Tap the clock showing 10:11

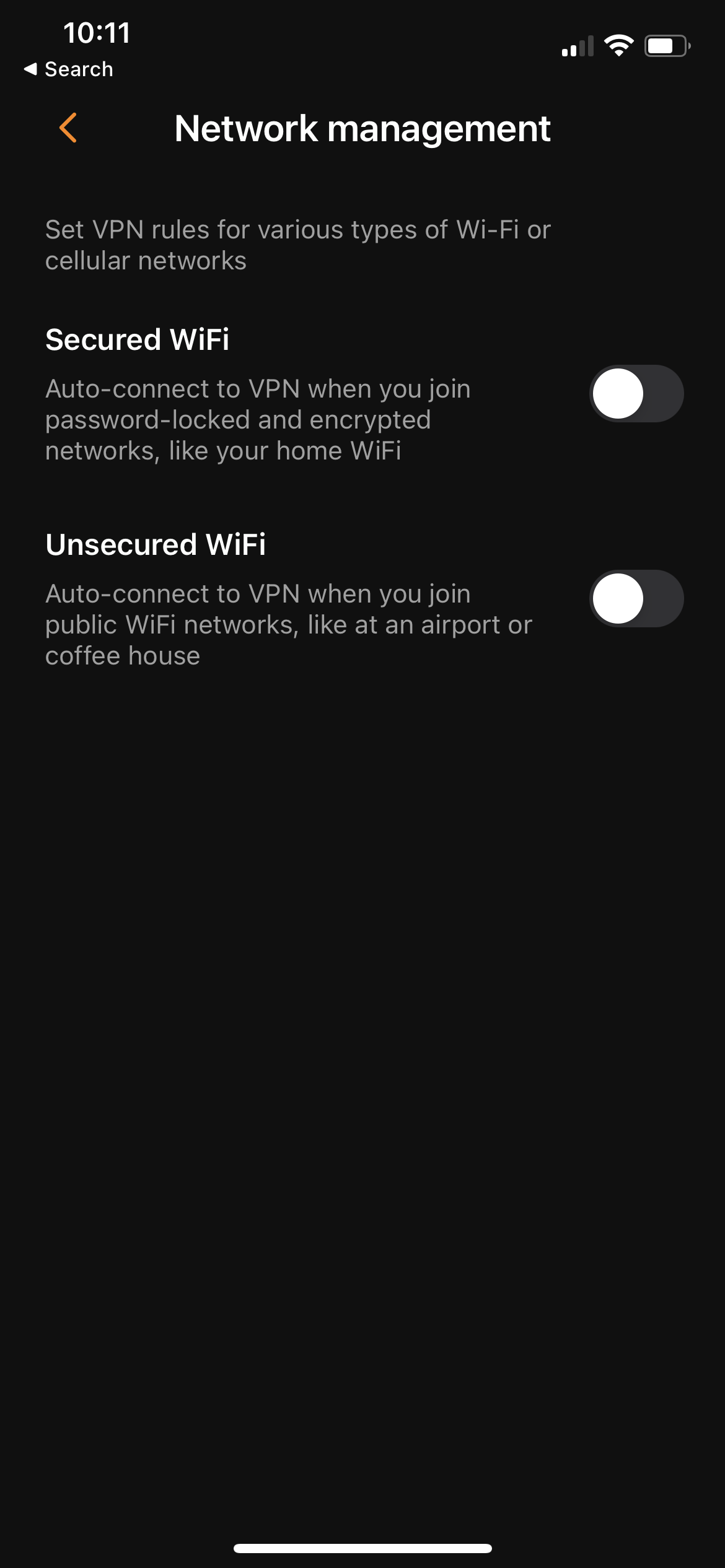pyautogui.click(x=97, y=33)
